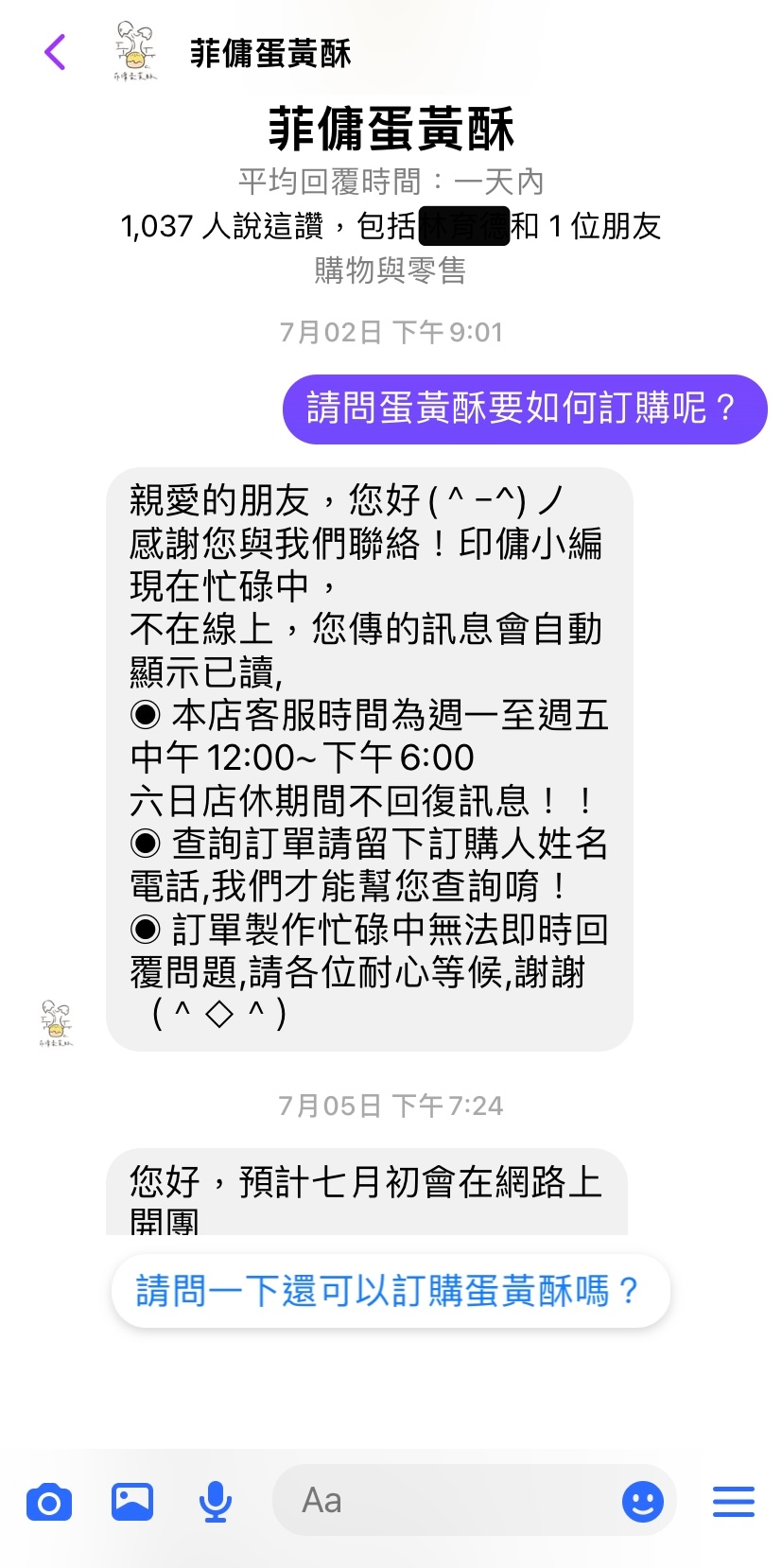The width and height of the screenshot is (782, 1568).
Task: Start a voice message with the microphone
Action: tap(215, 1501)
